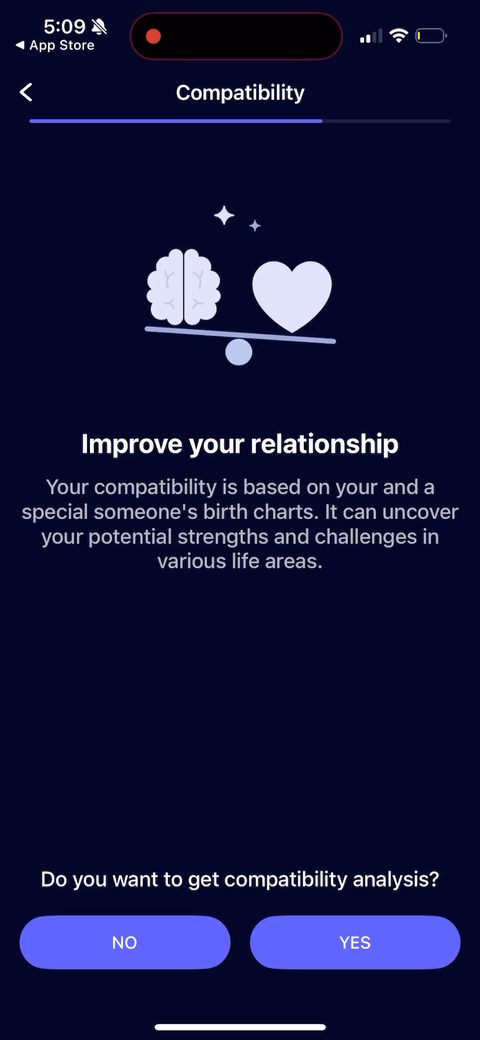This screenshot has width=480, height=1040.
Task: Return to the App Store link
Action: (x=55, y=46)
